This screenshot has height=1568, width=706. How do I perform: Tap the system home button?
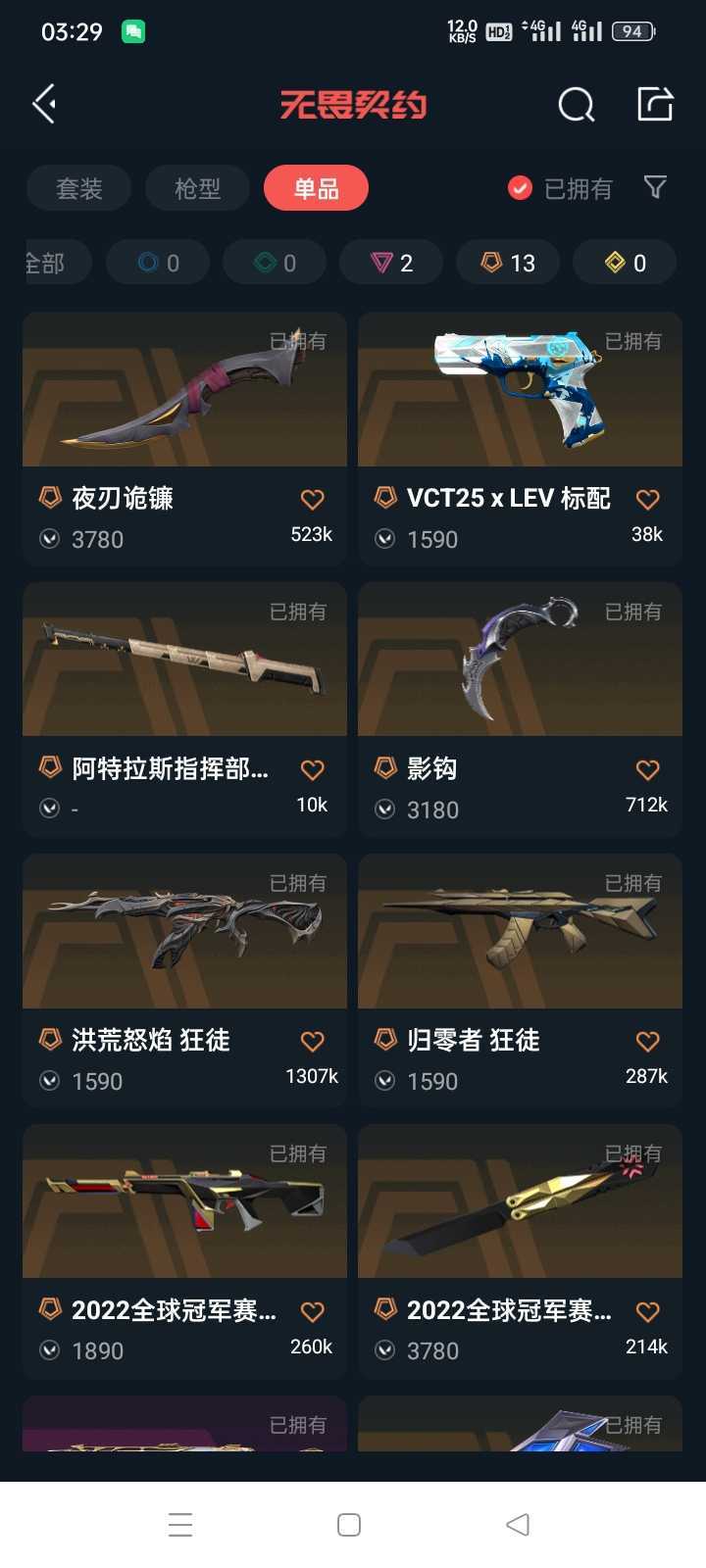click(349, 1525)
